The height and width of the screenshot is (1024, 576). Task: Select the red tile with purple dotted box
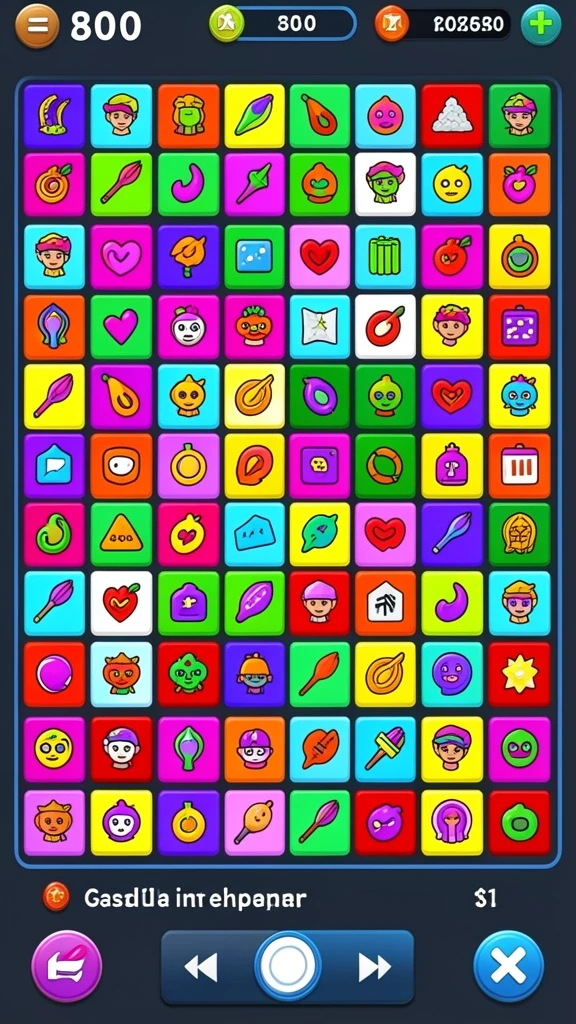coord(520,327)
